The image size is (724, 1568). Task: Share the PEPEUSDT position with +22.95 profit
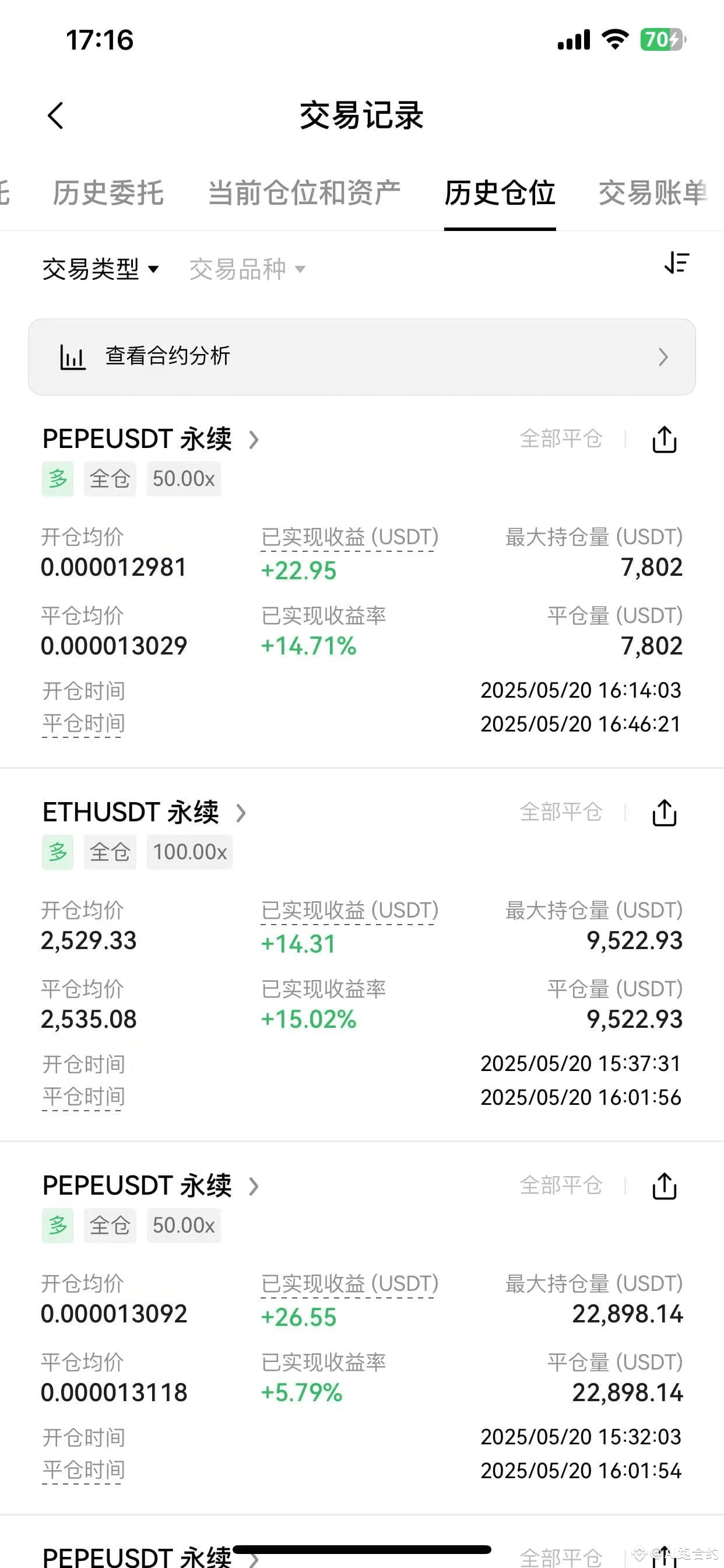pyautogui.click(x=665, y=439)
